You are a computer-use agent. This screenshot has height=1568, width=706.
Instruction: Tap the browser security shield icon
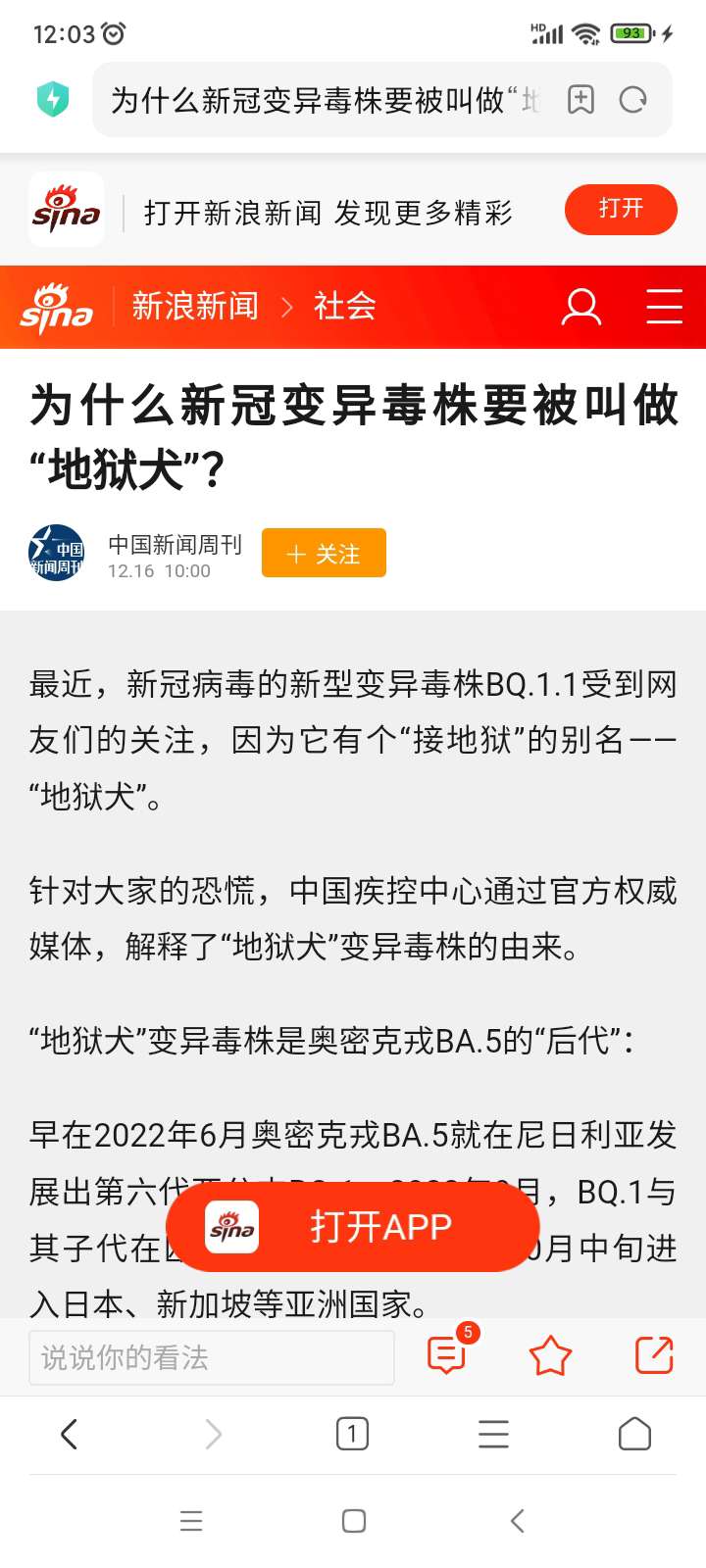click(53, 99)
